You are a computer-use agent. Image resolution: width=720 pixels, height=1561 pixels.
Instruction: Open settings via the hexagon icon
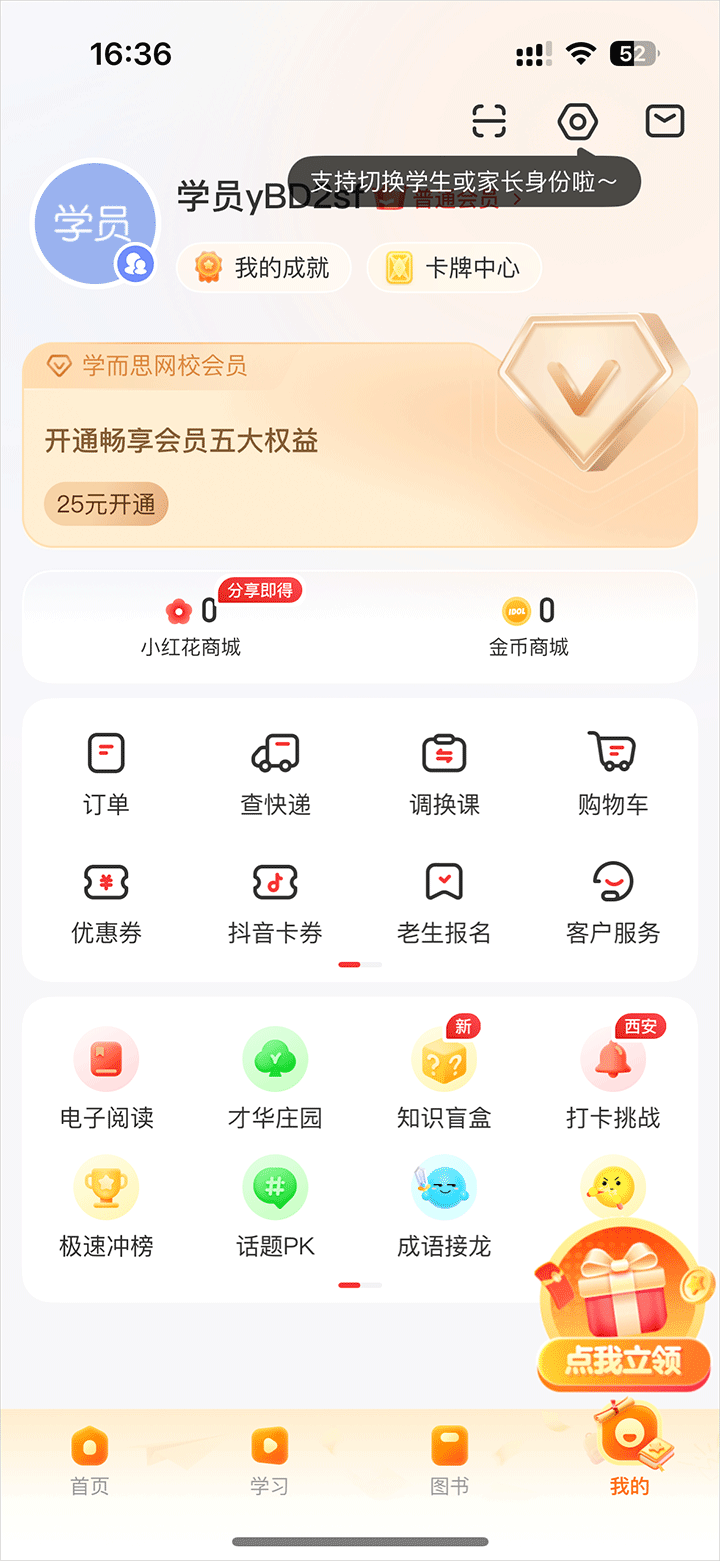click(577, 122)
